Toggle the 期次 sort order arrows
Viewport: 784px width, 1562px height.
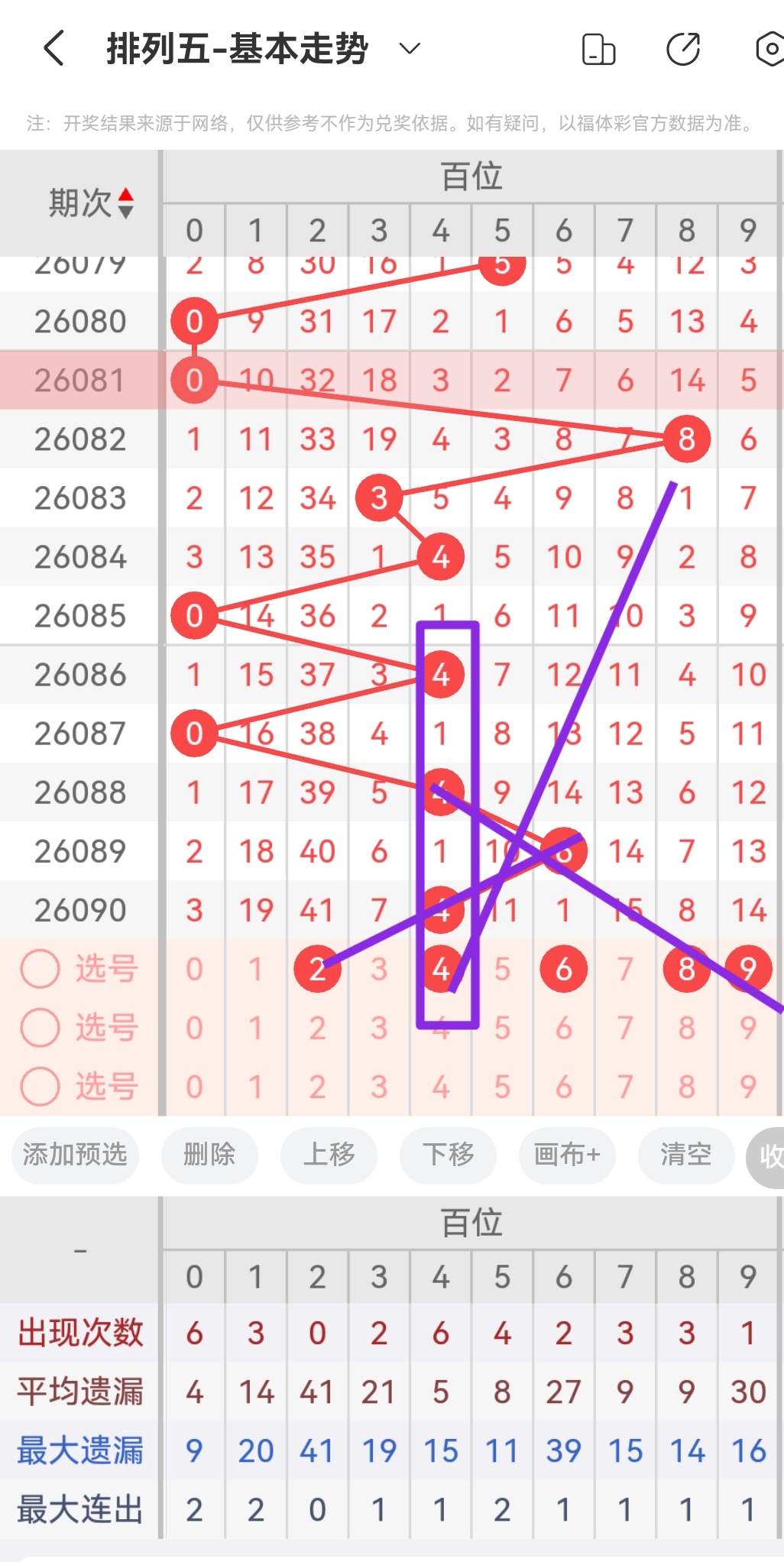125,203
